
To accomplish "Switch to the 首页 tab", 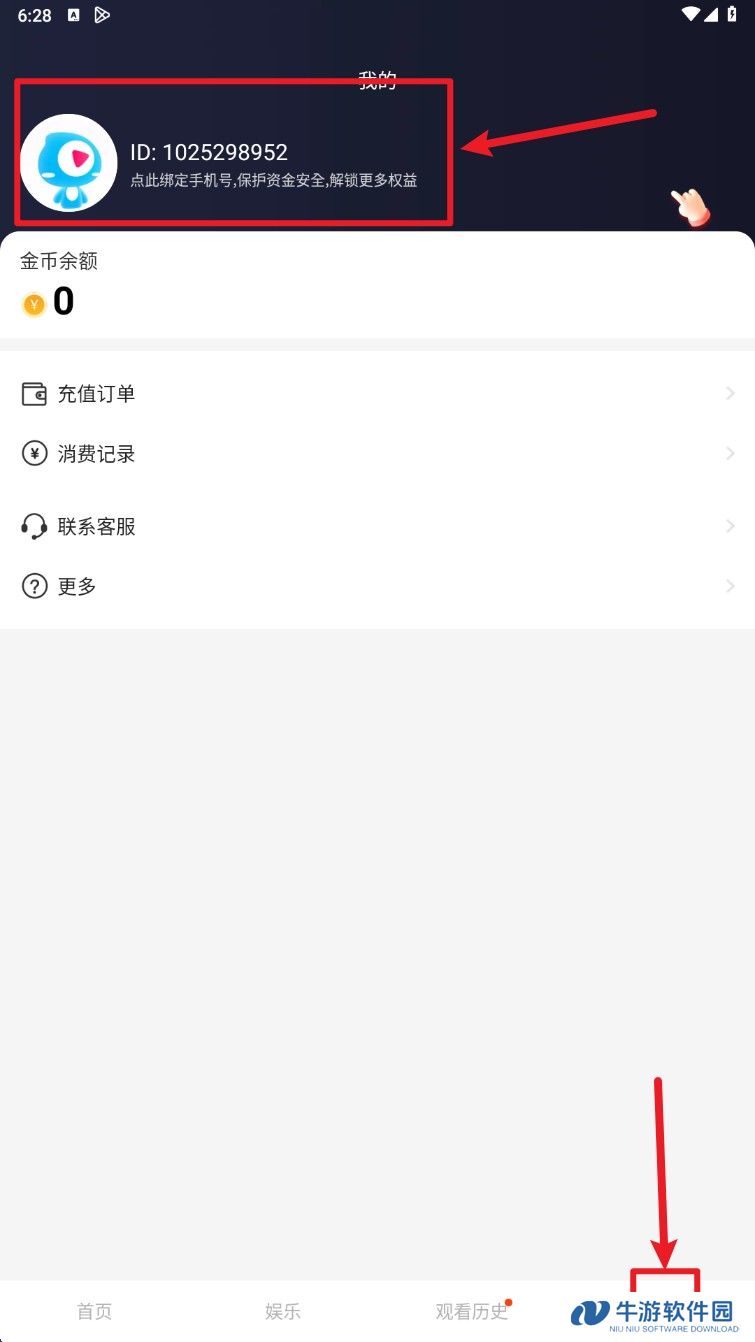I will pyautogui.click(x=94, y=1311).
